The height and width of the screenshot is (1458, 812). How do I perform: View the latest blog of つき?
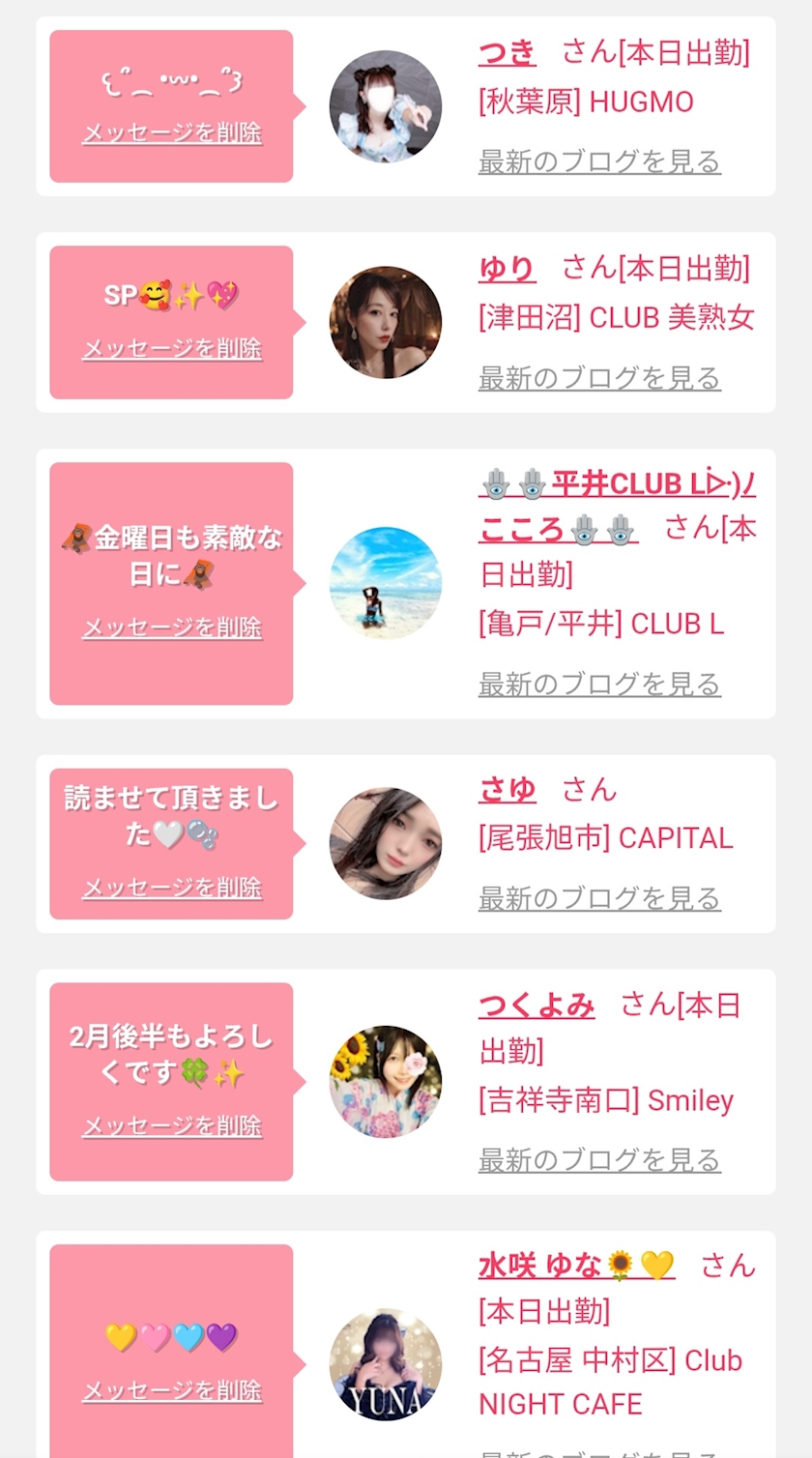click(x=599, y=161)
